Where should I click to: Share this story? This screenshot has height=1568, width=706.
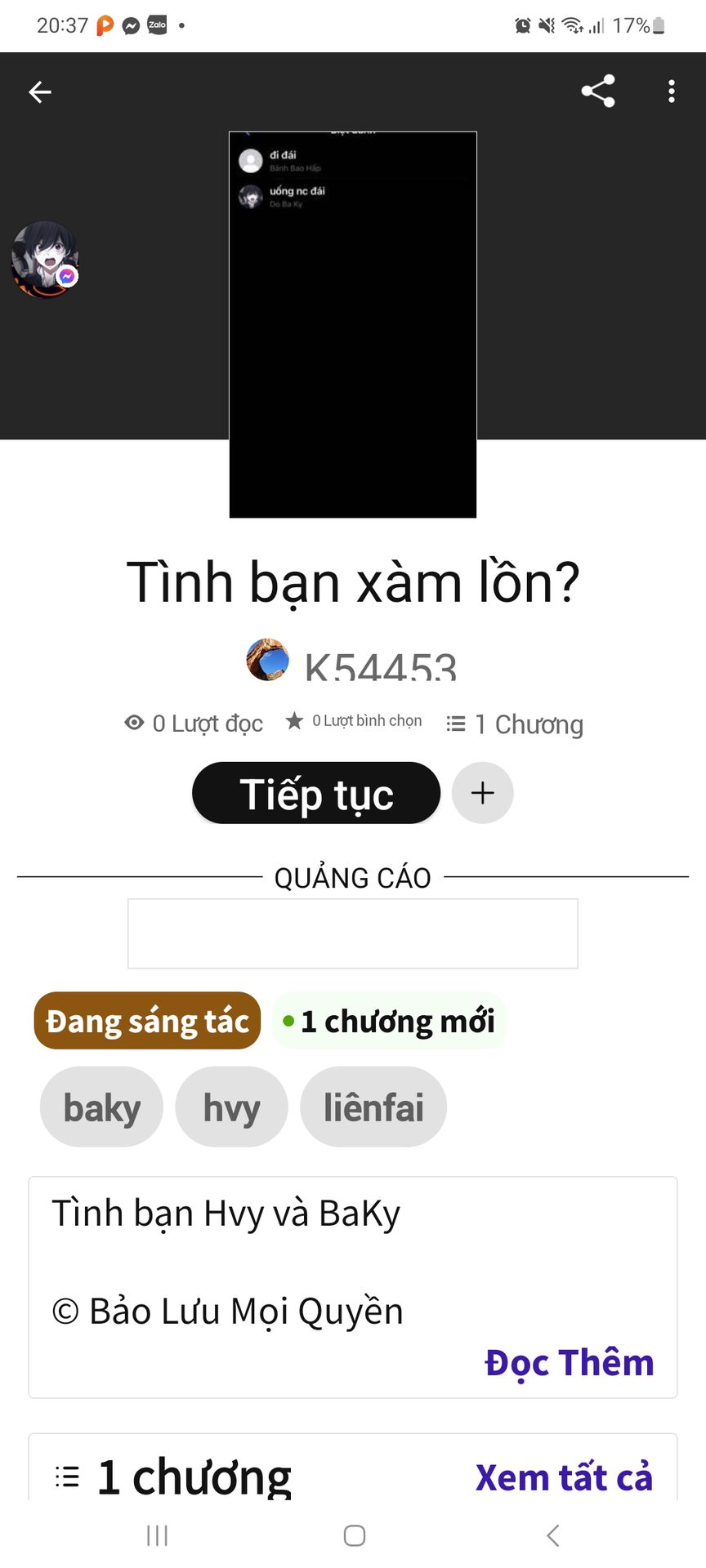click(x=597, y=91)
